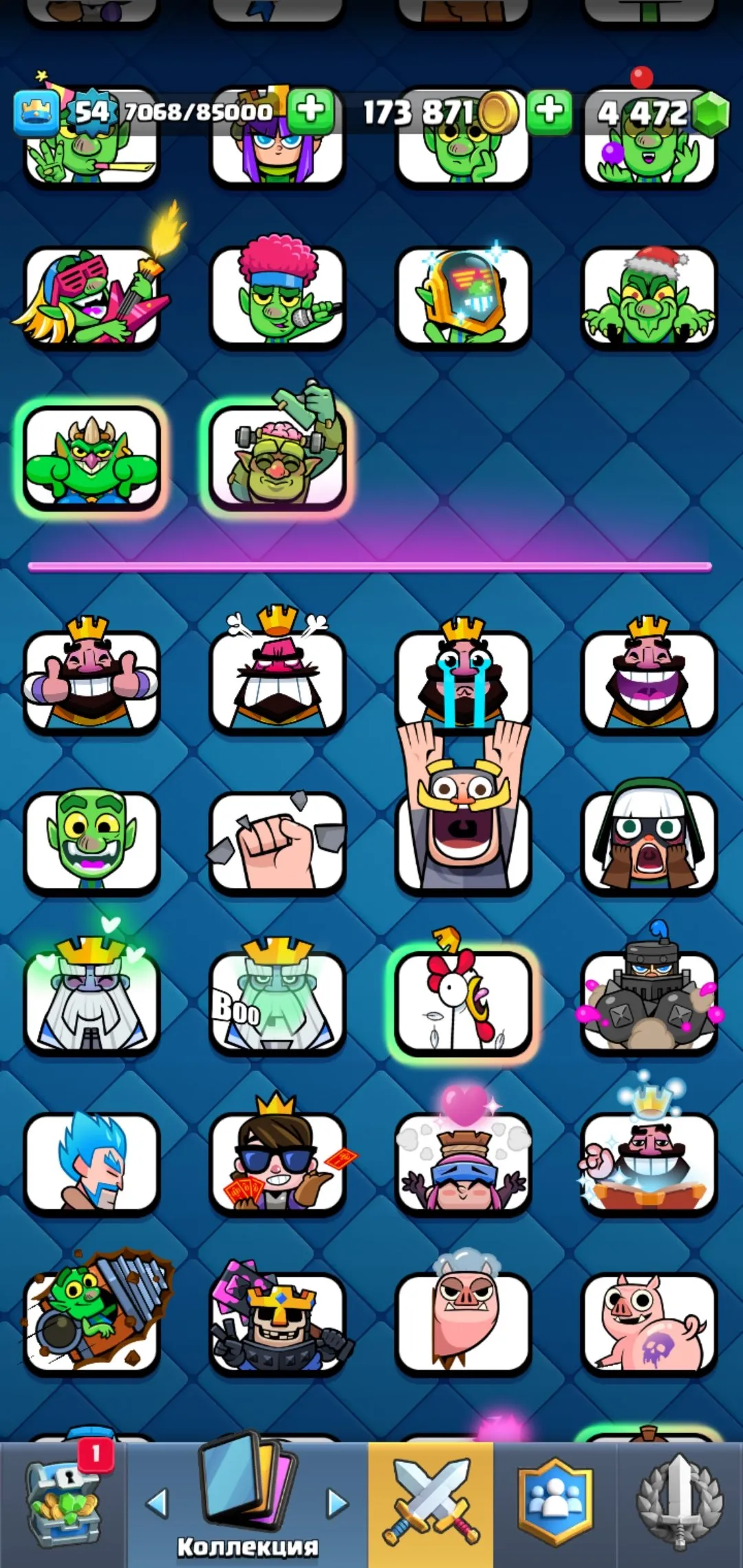
Task: Select the guitar-playing rockstar goblin emote
Action: pos(93,296)
